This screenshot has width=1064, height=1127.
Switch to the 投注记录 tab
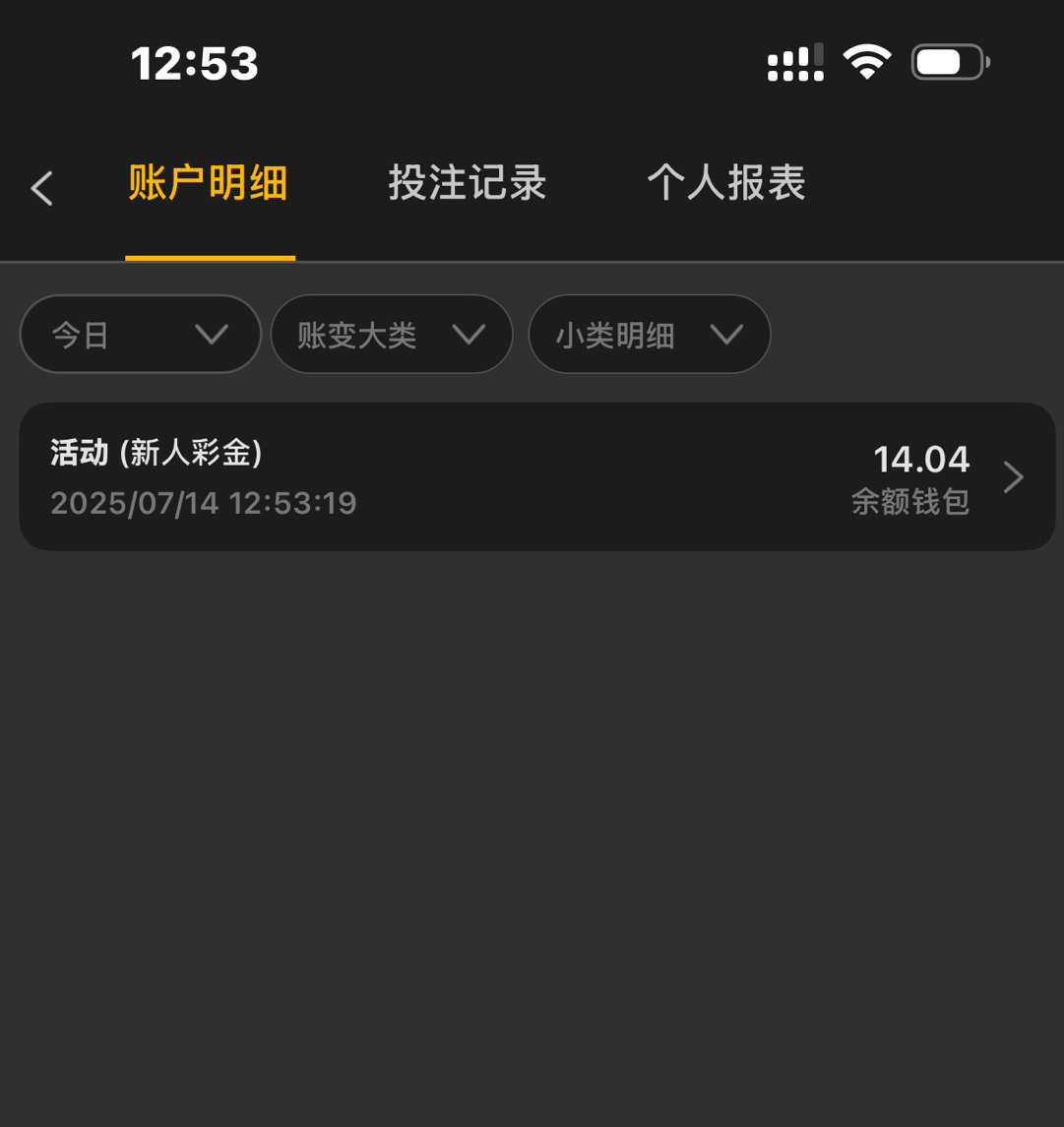coord(467,184)
